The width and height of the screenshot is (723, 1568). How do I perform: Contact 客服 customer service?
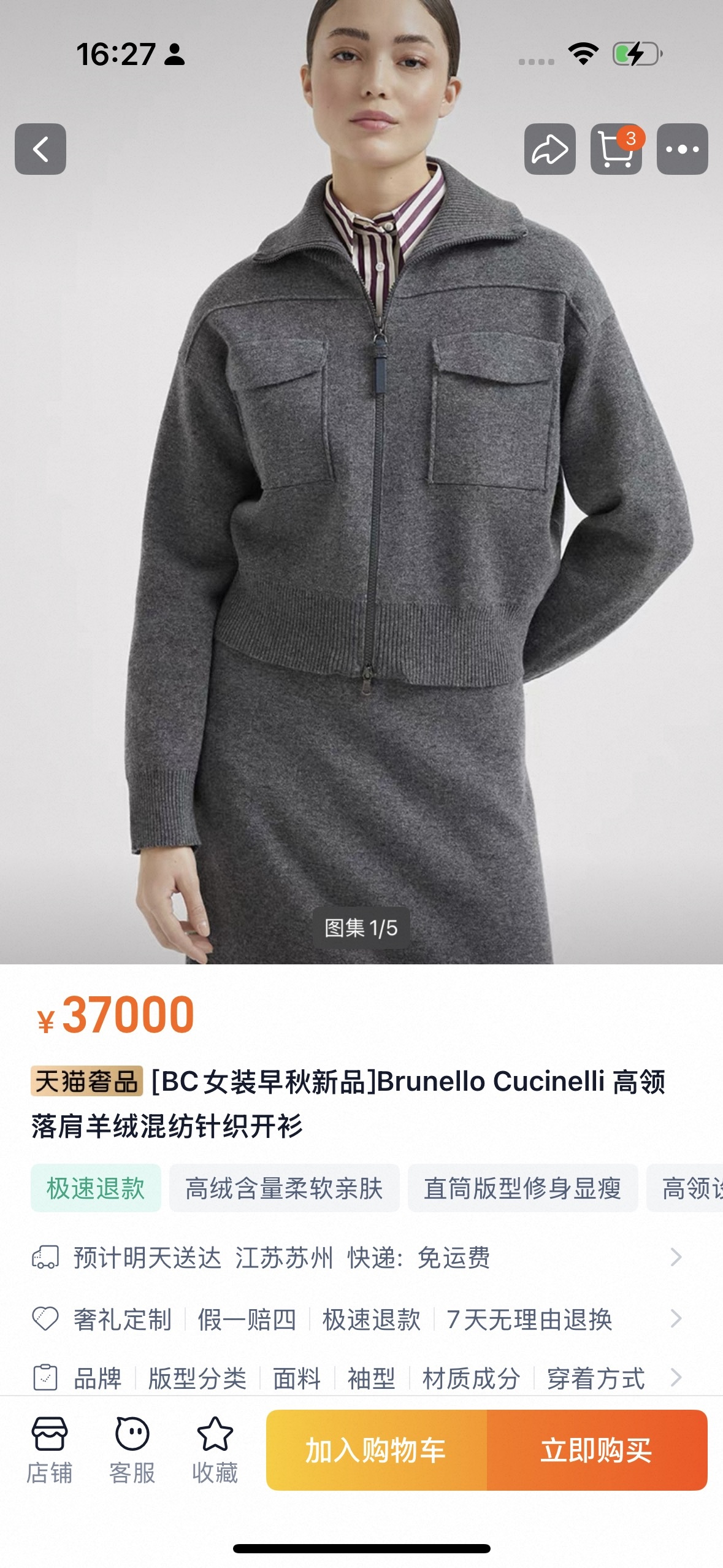point(132,1450)
